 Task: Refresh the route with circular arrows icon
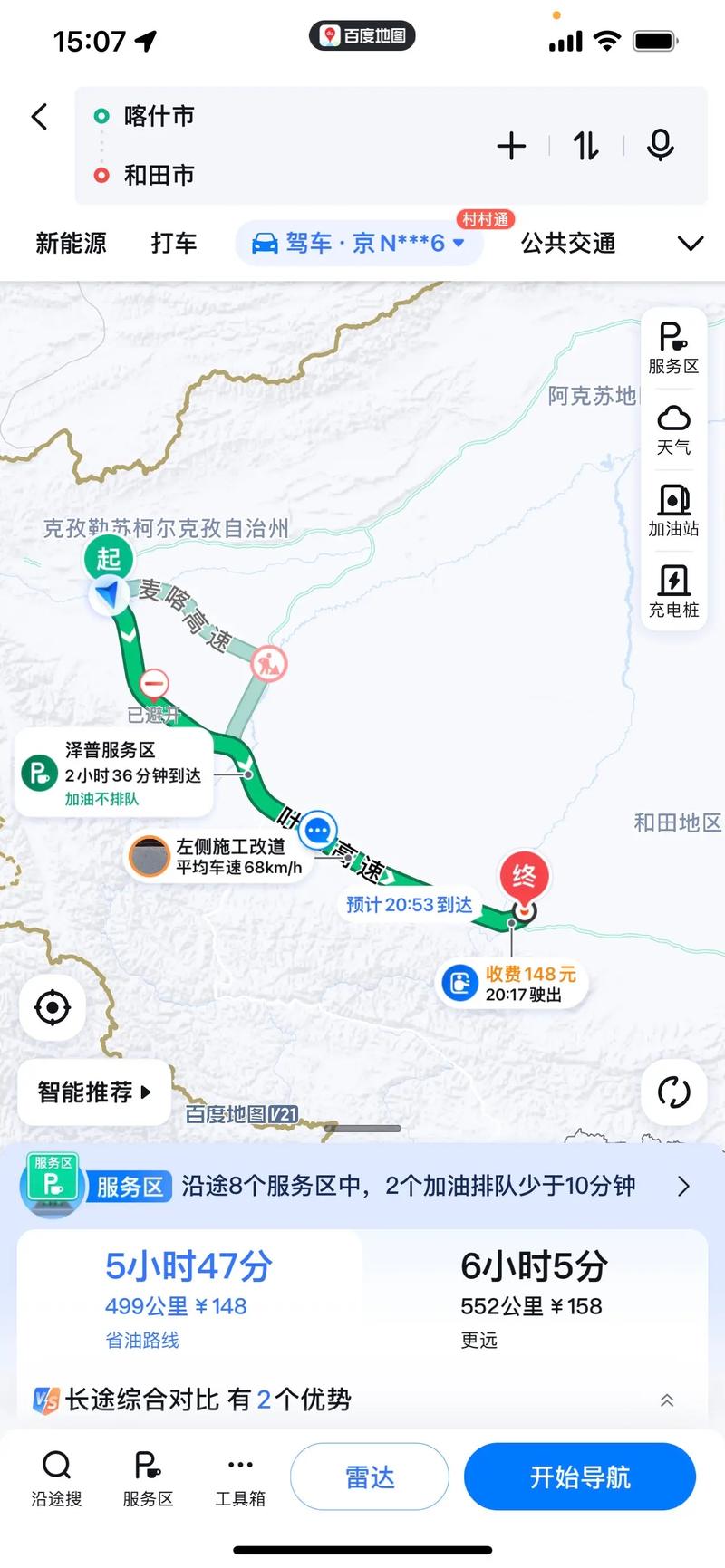point(672,1092)
